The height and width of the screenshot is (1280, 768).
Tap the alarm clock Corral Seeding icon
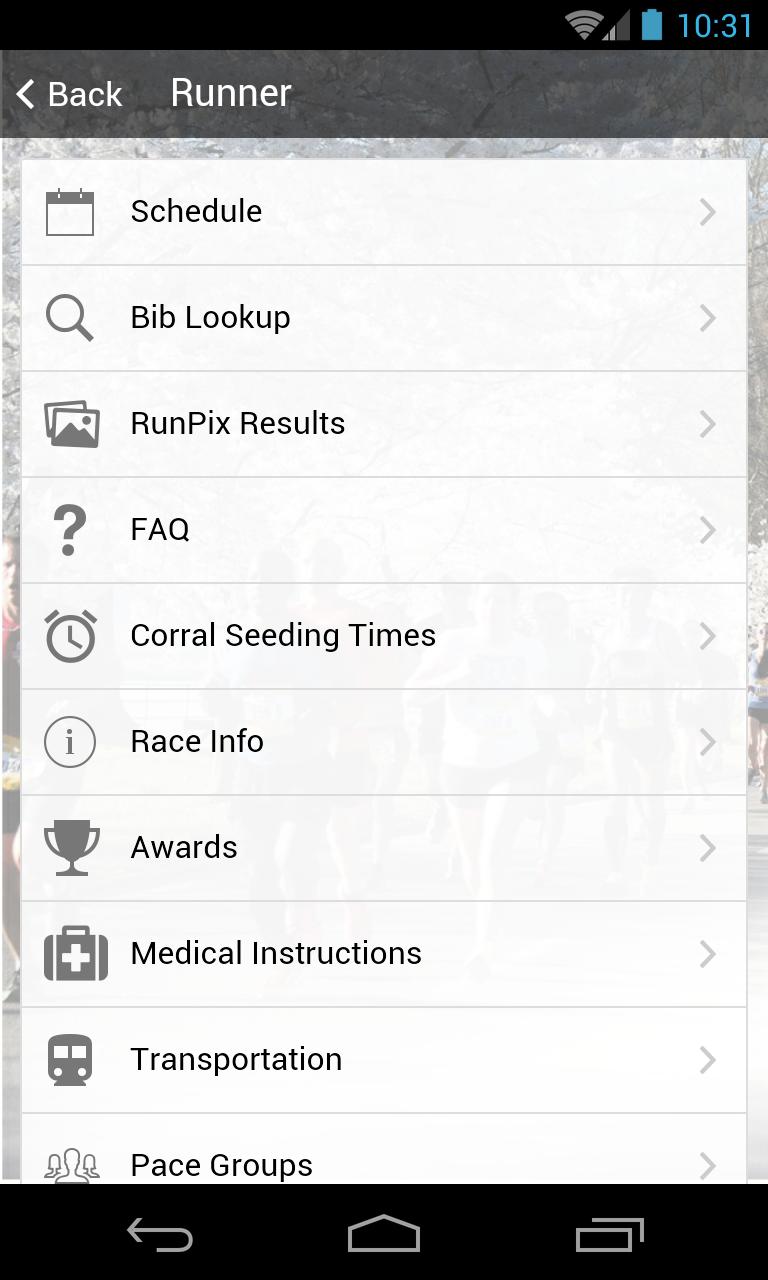coord(70,635)
